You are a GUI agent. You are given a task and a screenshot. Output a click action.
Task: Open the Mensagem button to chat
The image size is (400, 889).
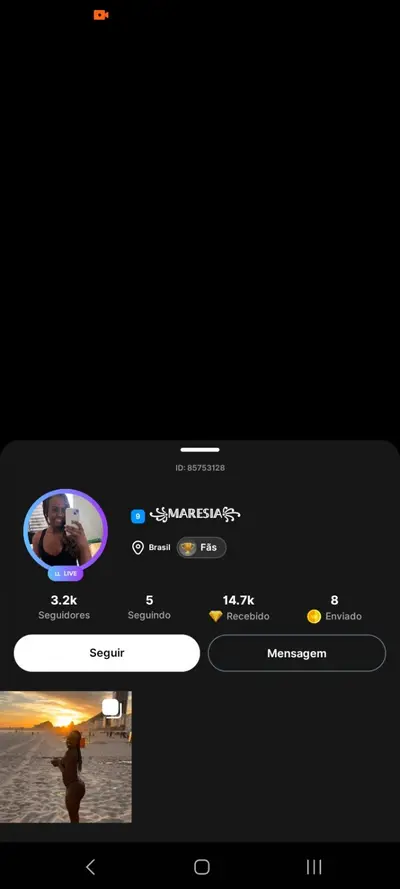point(296,653)
